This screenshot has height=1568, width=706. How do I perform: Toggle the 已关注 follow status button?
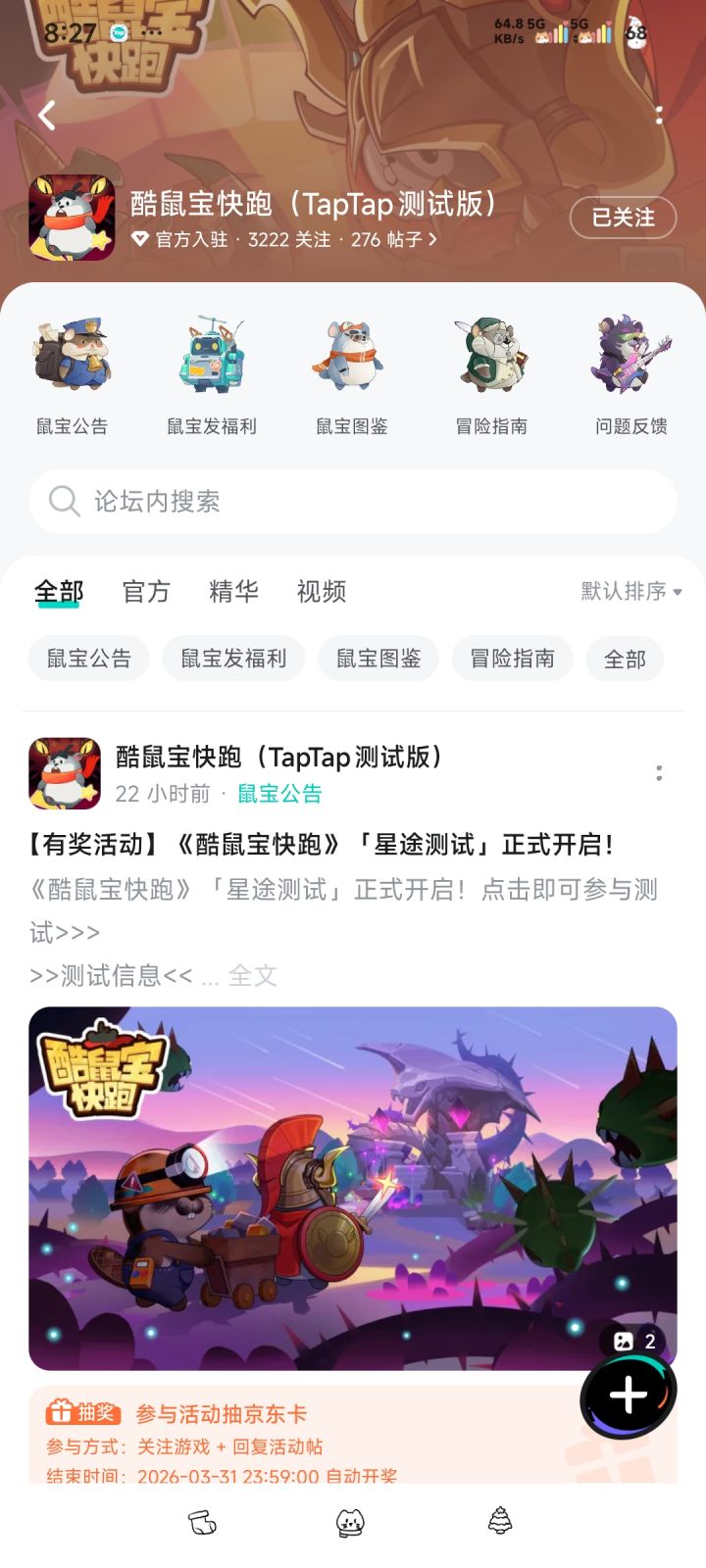pos(622,219)
